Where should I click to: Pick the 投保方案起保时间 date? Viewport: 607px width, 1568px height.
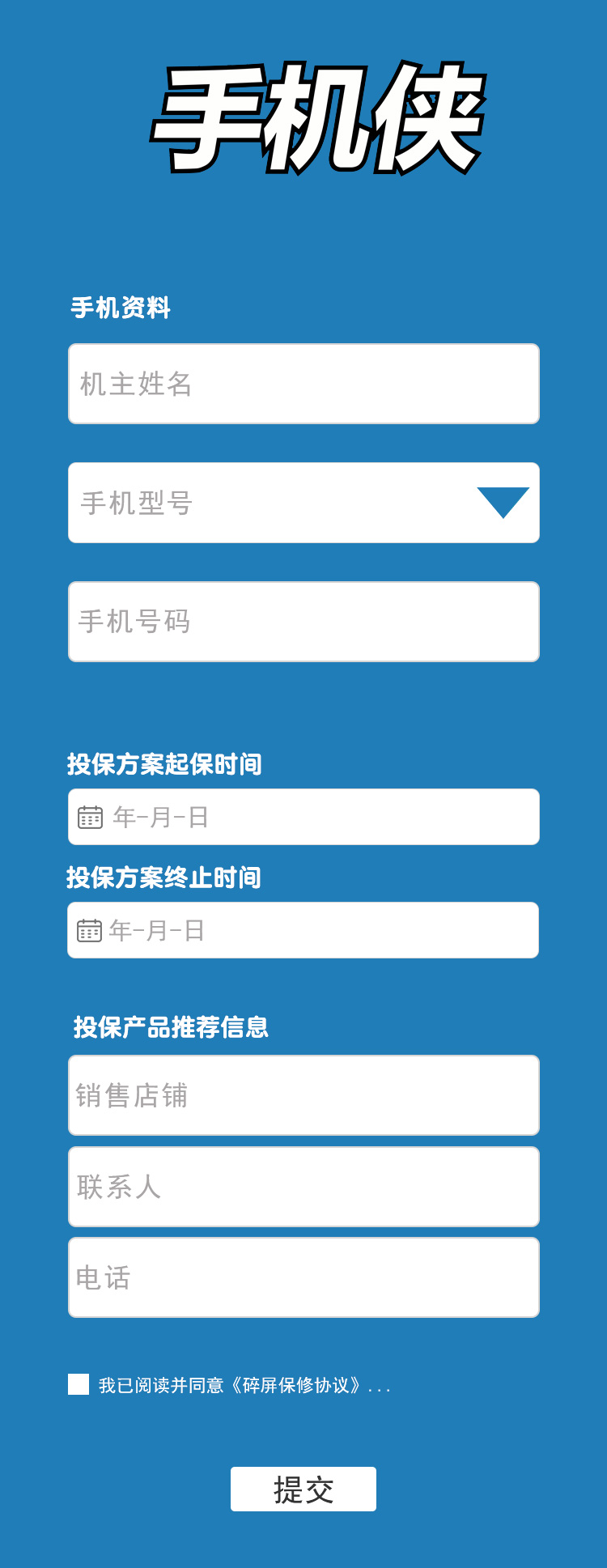303,817
